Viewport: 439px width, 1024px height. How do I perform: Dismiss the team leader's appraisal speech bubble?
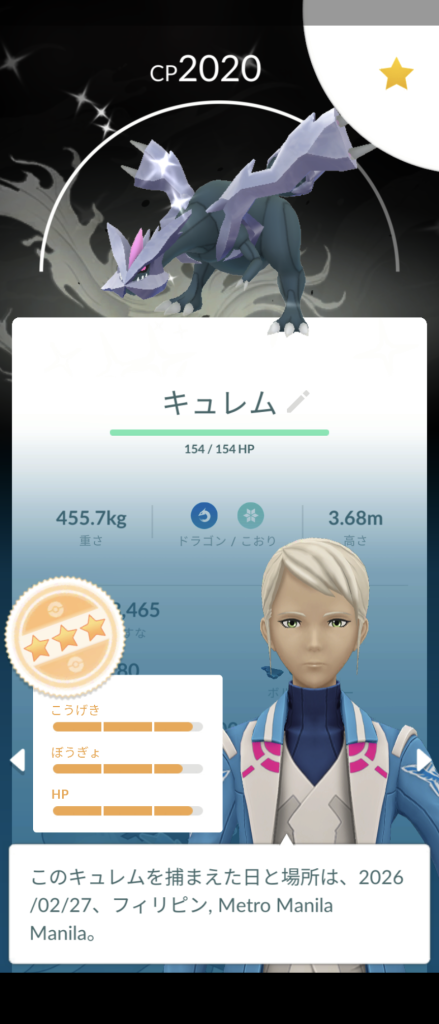click(220, 904)
